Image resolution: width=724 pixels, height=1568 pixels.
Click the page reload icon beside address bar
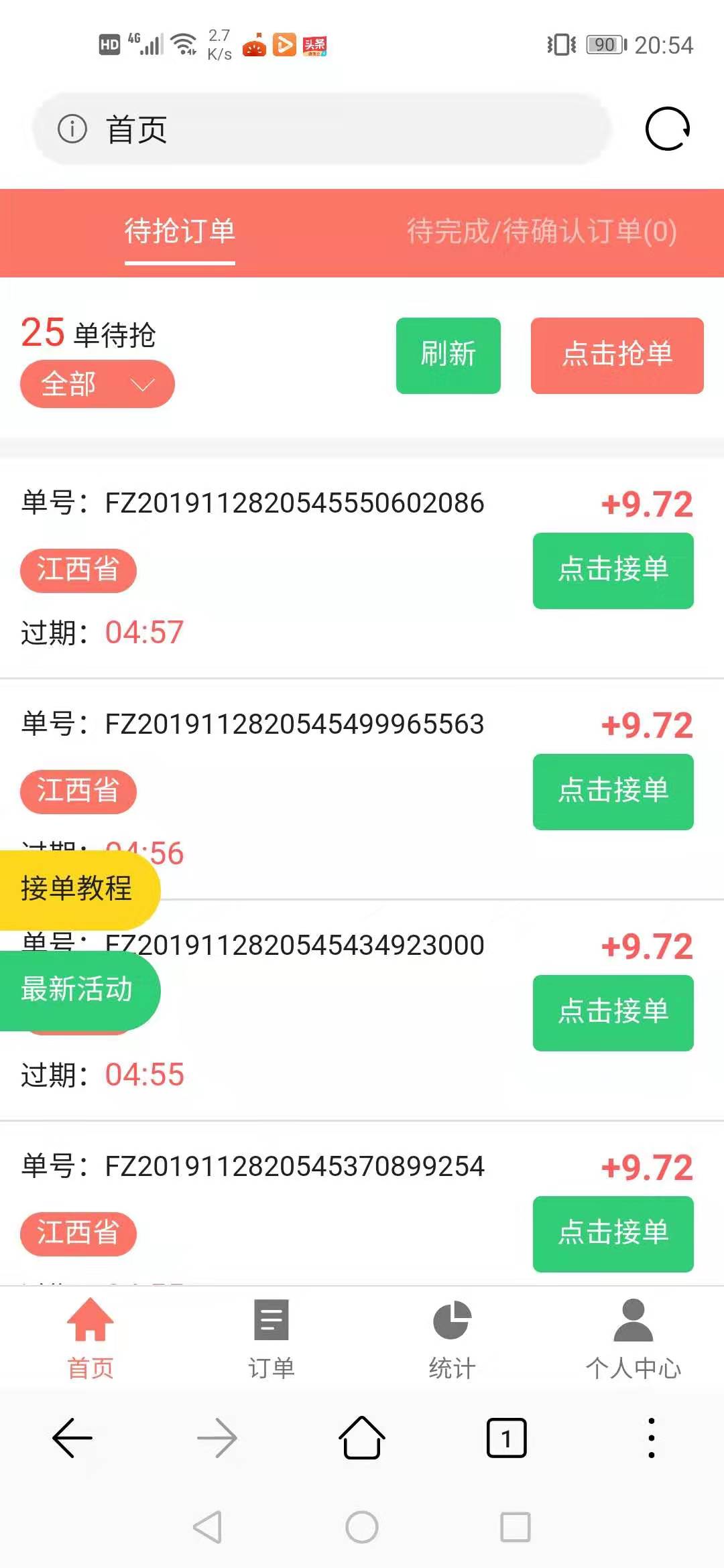tap(667, 127)
